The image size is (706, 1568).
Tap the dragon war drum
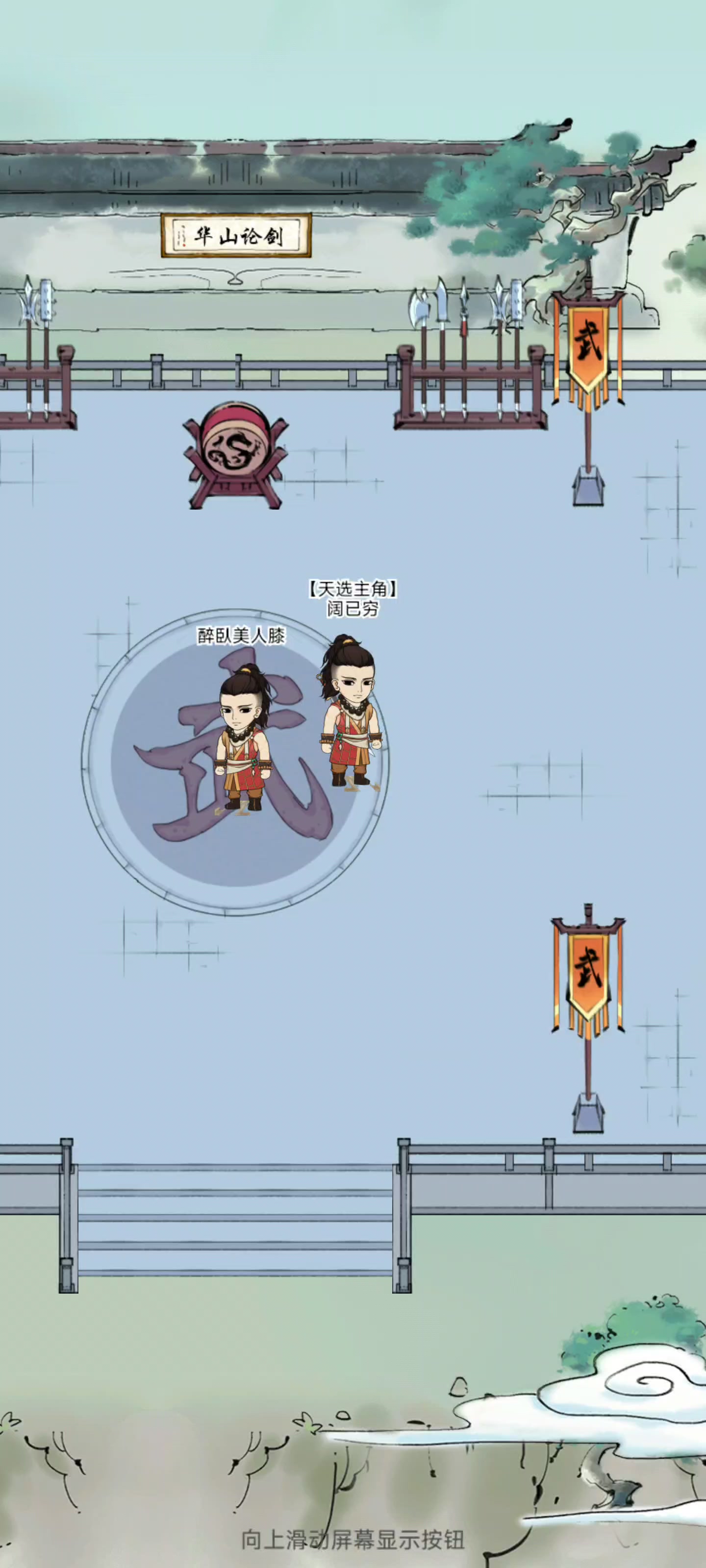(235, 455)
